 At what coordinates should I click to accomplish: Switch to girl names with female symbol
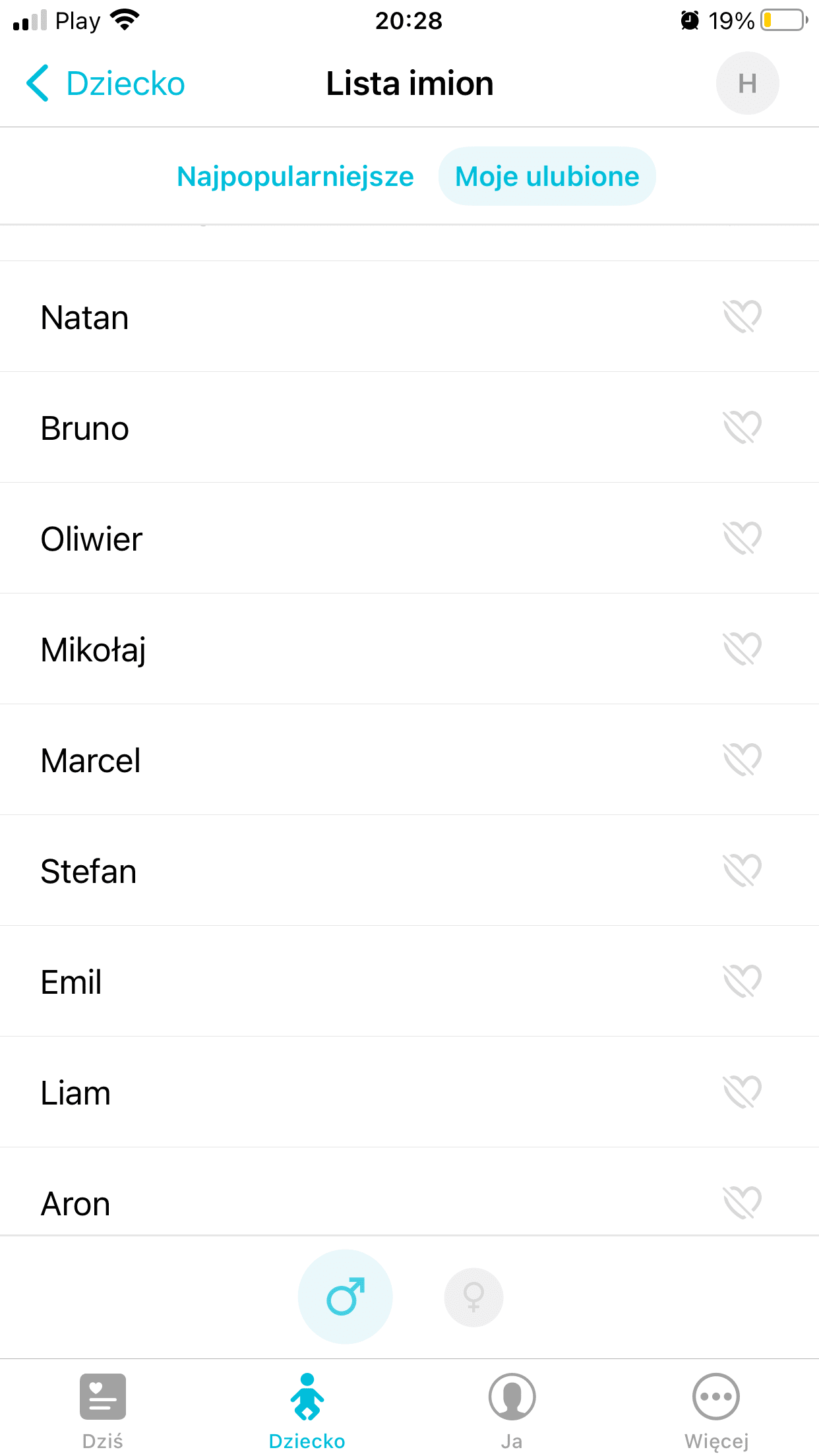(473, 1297)
